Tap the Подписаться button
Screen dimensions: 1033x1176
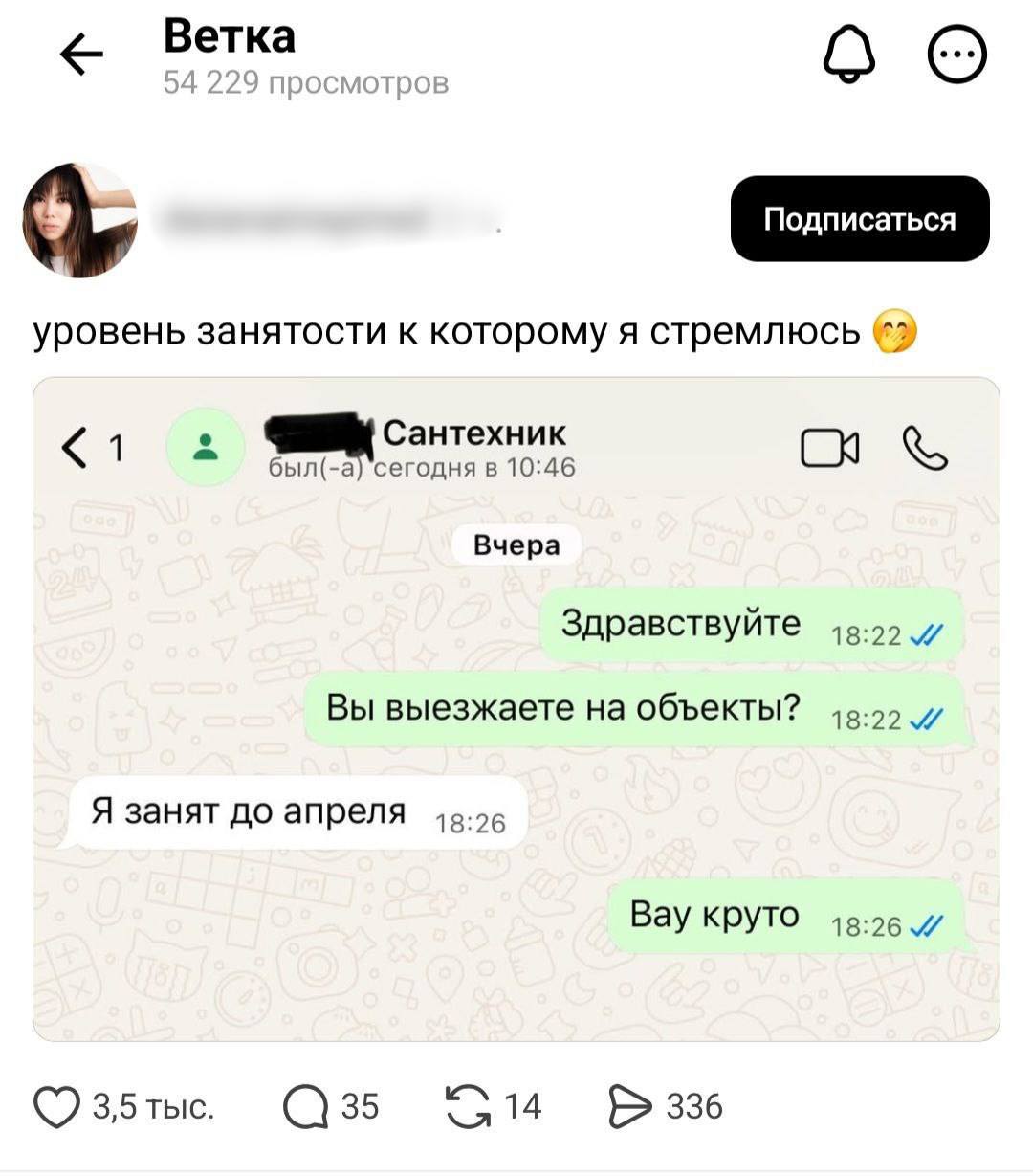point(859,219)
